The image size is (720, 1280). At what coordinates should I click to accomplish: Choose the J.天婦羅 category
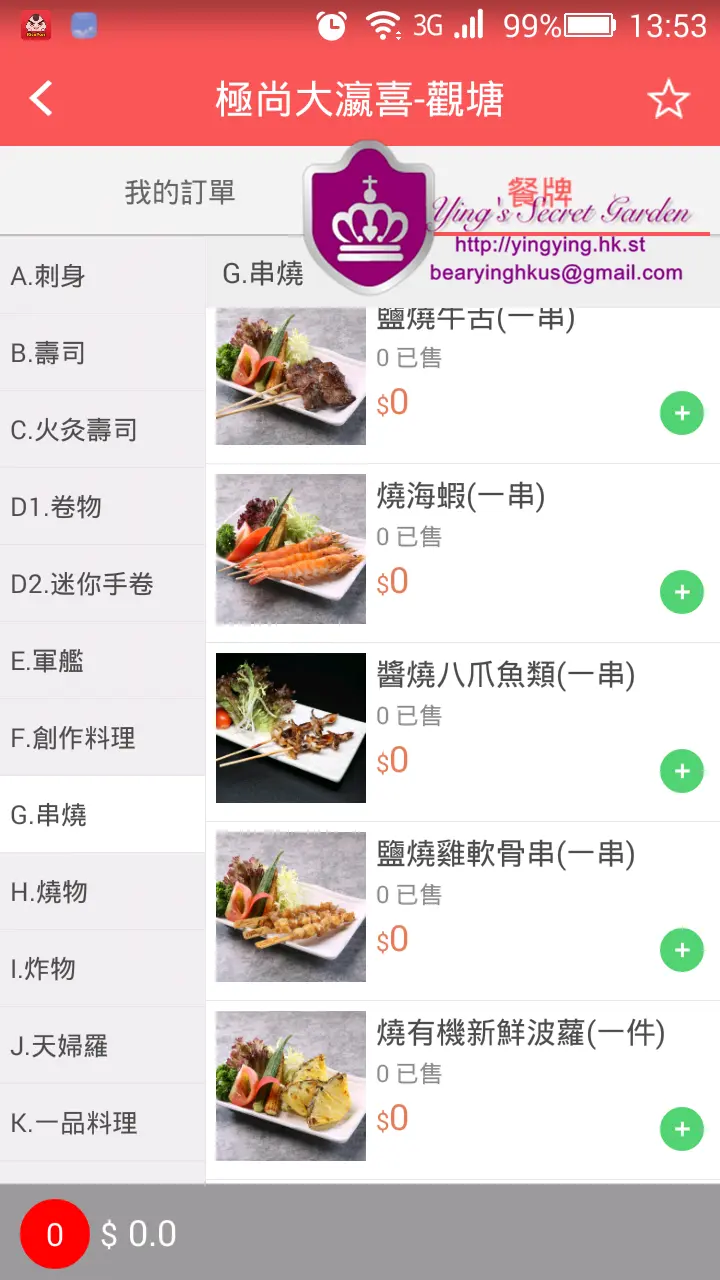(x=102, y=1046)
